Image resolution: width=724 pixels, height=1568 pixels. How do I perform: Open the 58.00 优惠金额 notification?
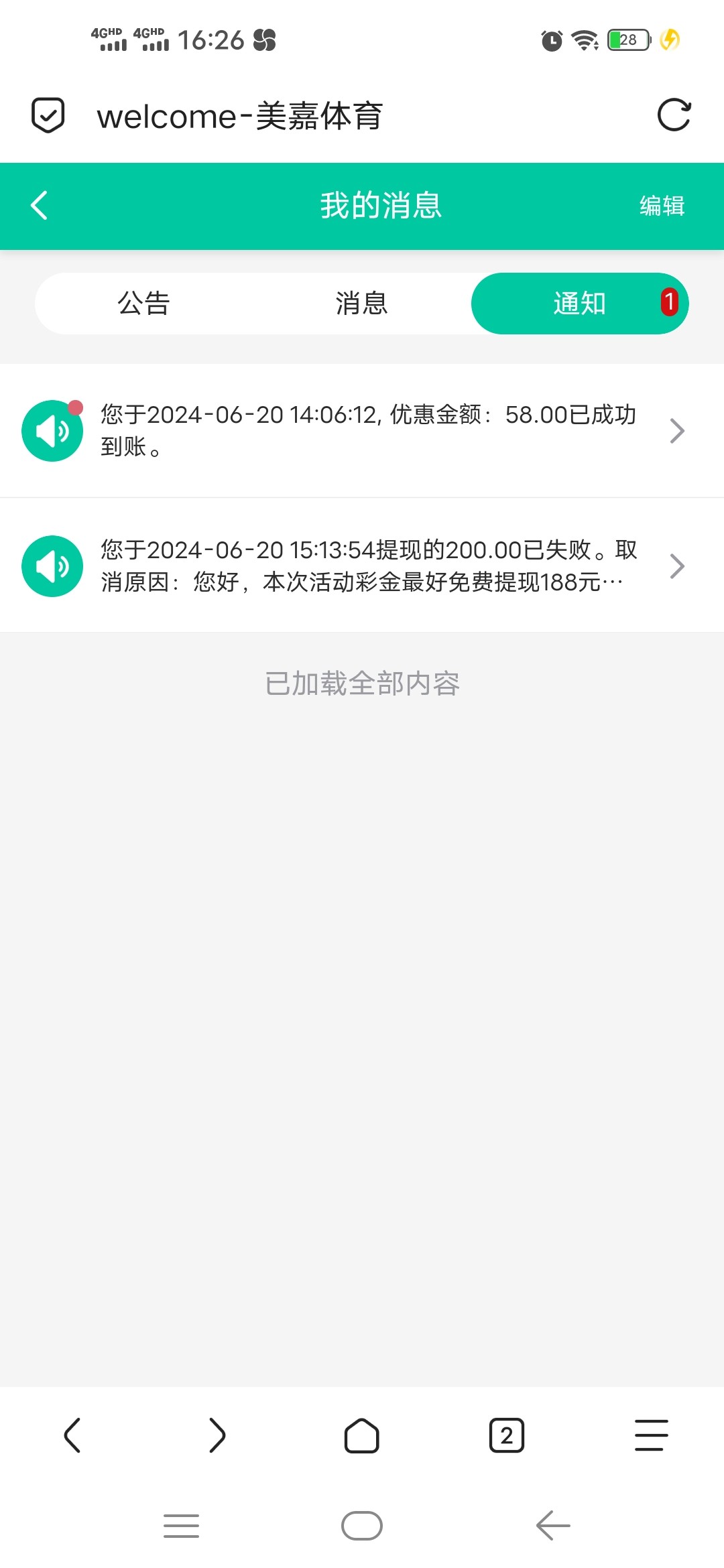(362, 431)
